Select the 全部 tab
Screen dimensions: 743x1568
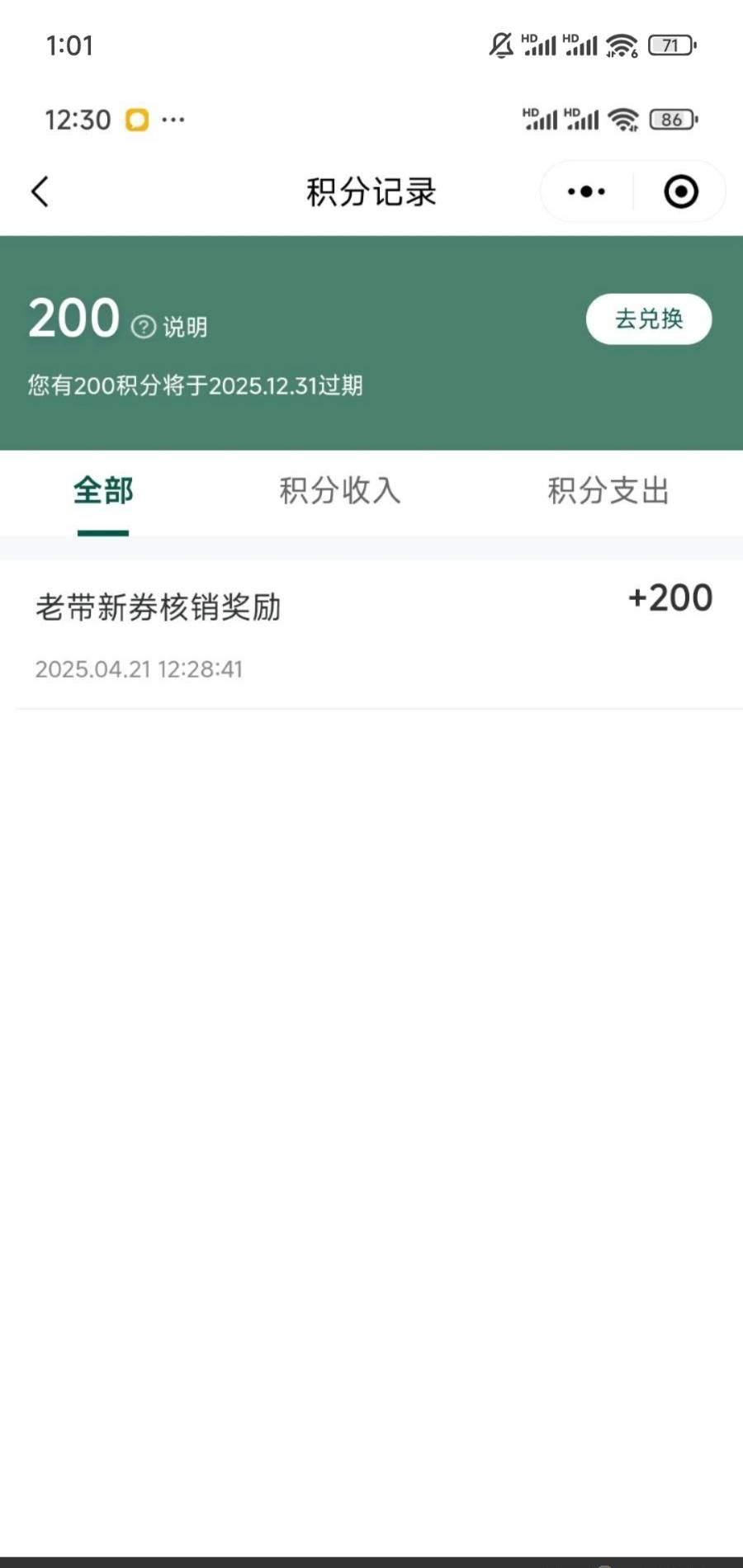point(103,491)
